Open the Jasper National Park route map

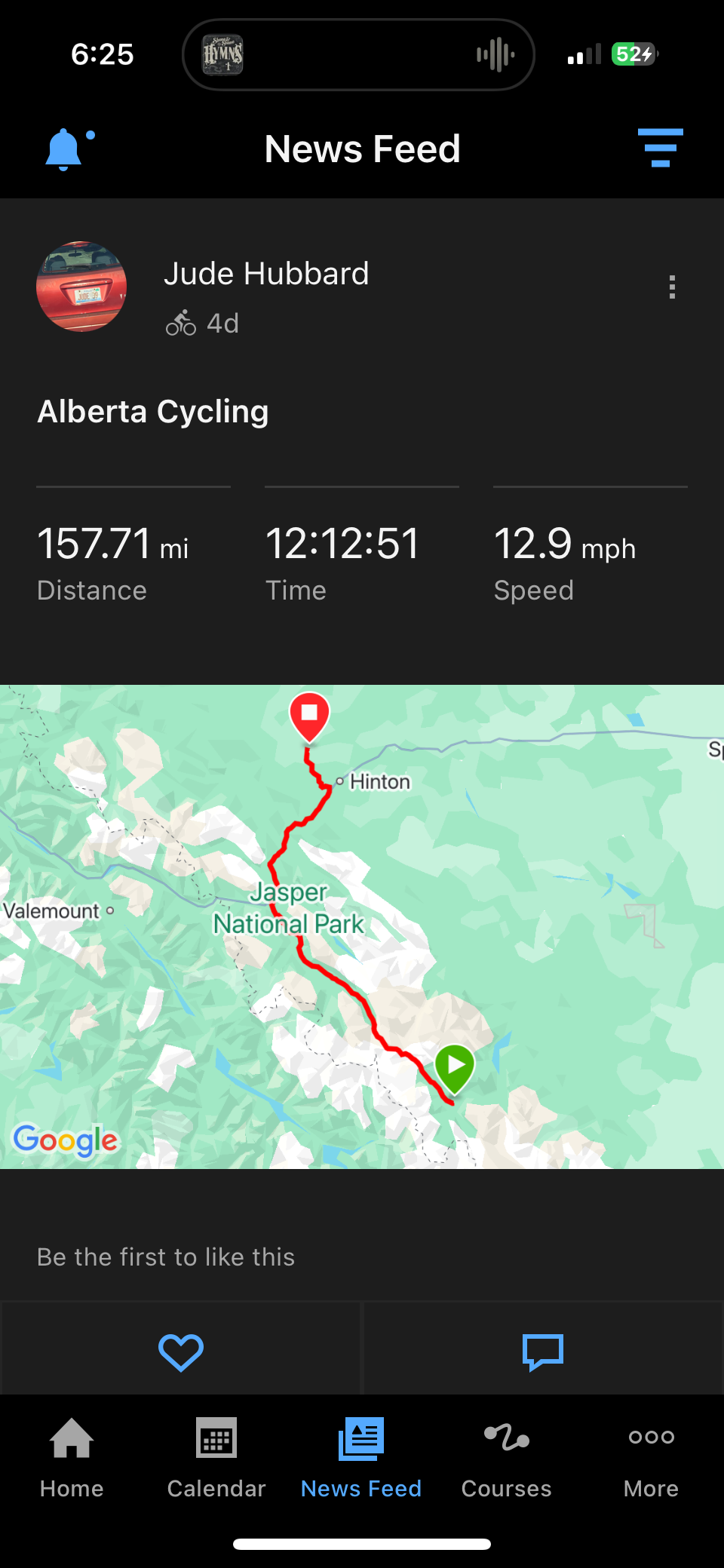pyautogui.click(x=362, y=926)
